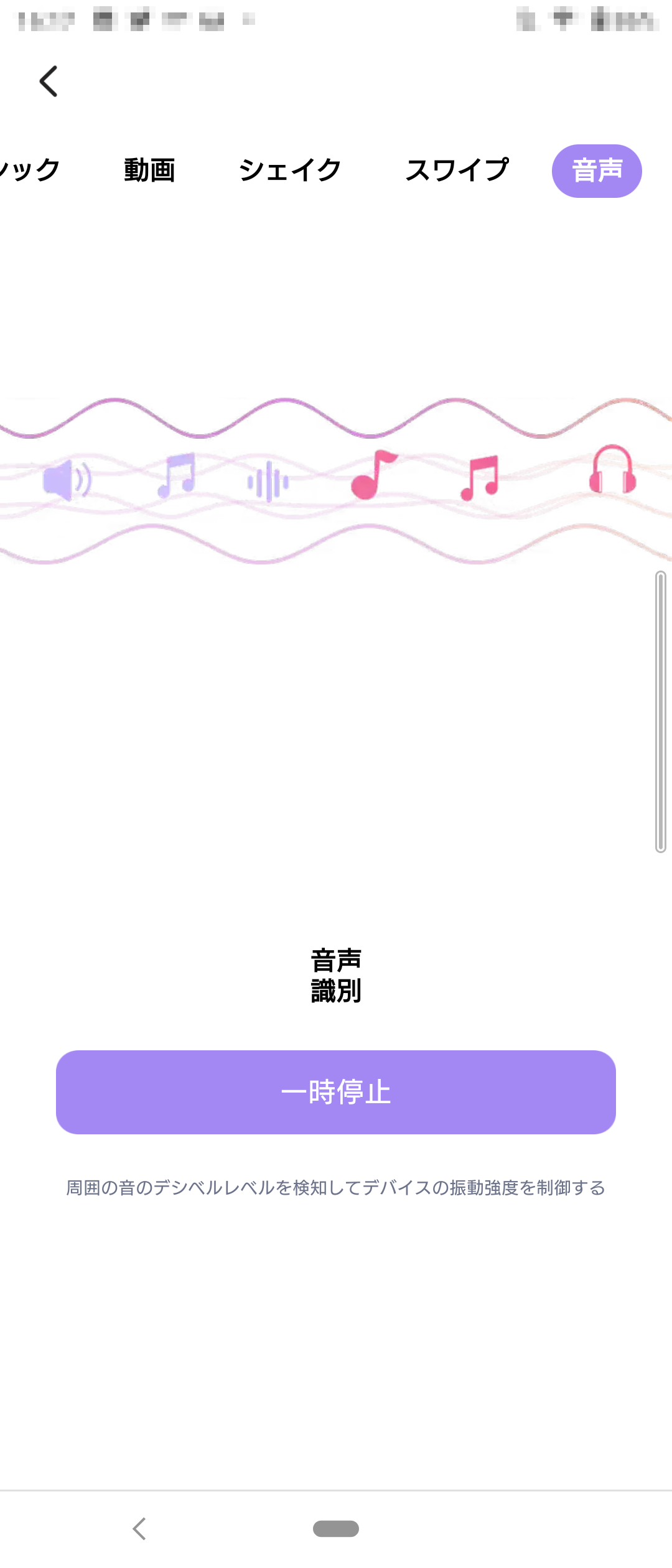Switch to the スワイプ tab
The image size is (672, 1568).
tap(457, 170)
